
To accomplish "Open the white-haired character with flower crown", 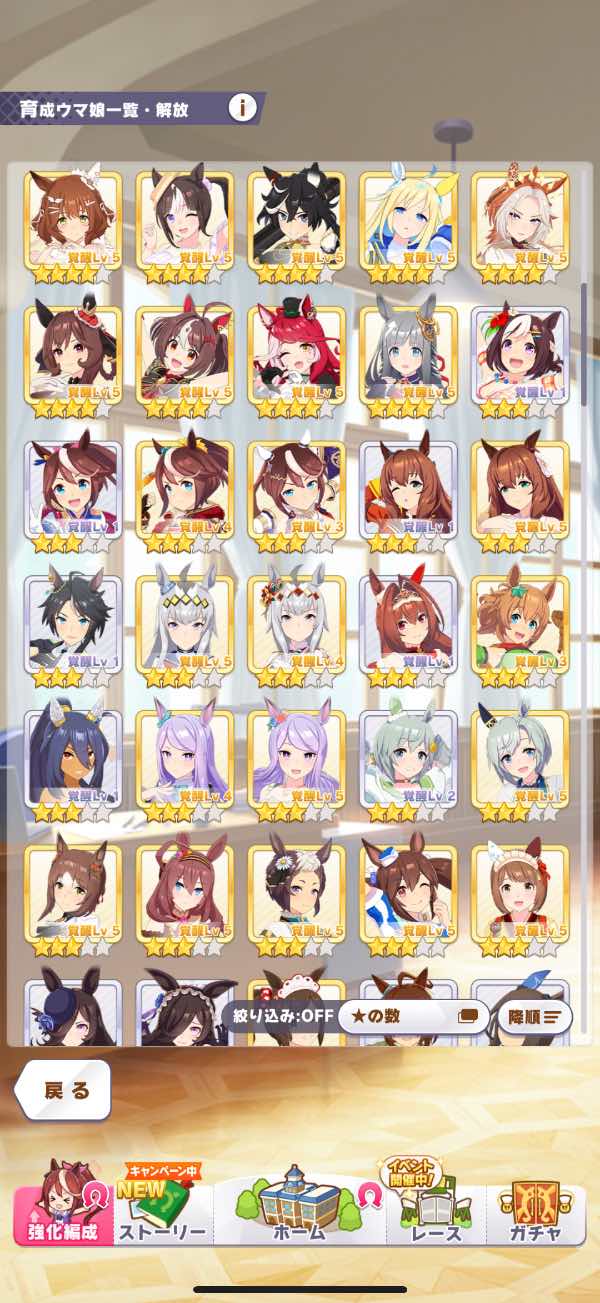I will [520, 216].
